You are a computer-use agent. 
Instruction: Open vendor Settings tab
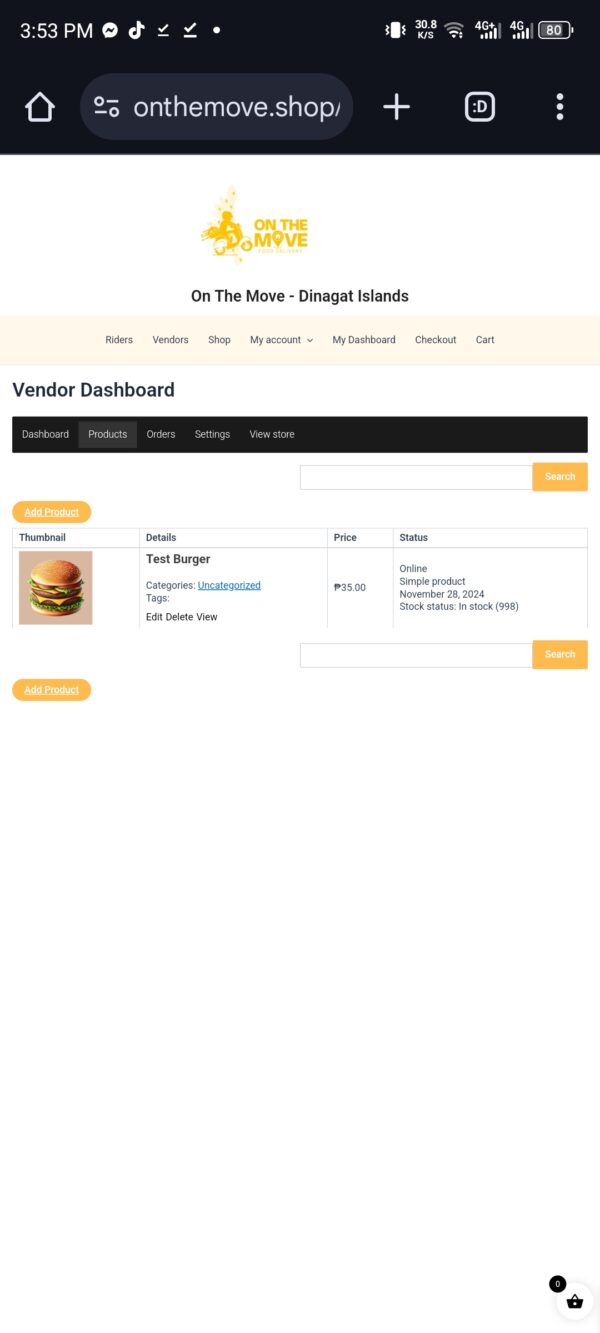click(x=212, y=434)
